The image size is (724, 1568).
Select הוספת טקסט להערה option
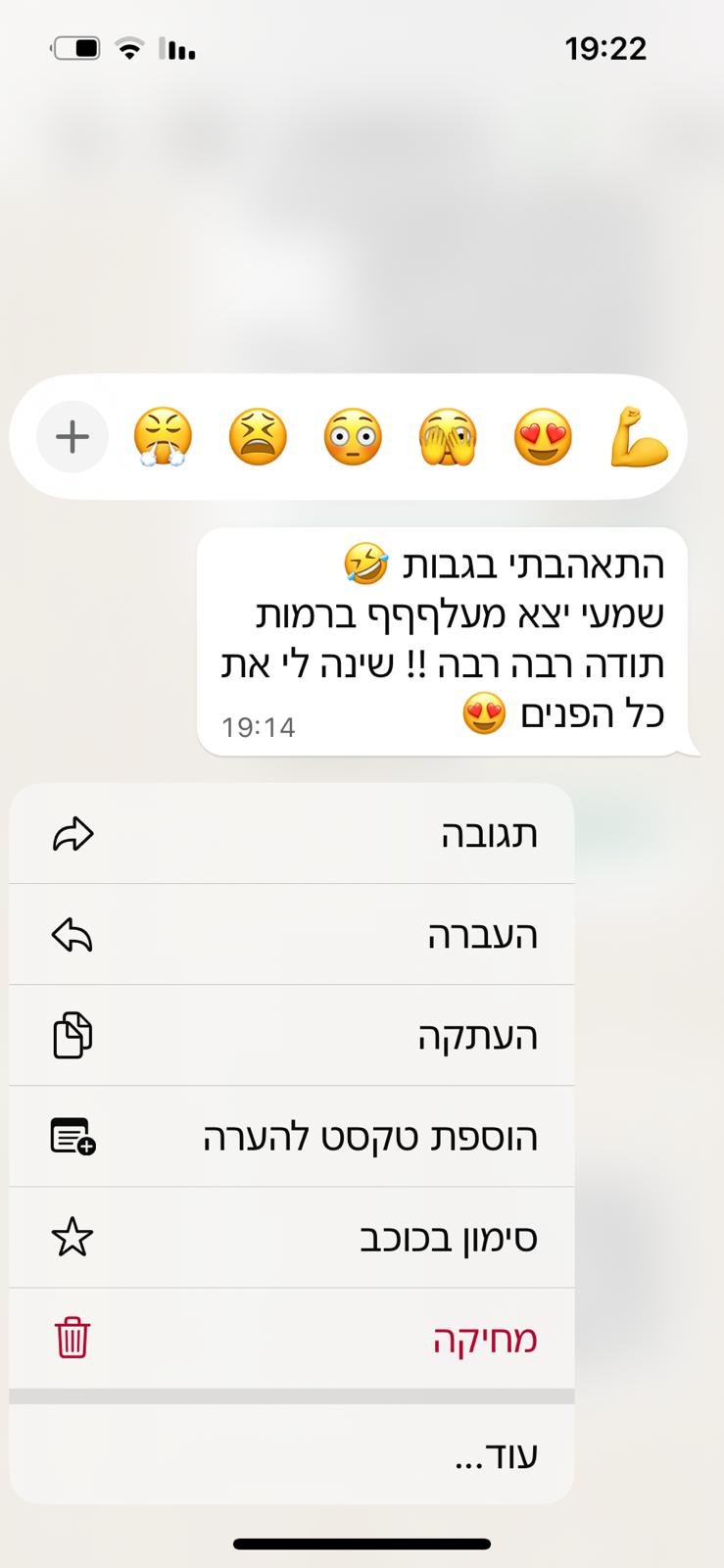[292, 1137]
